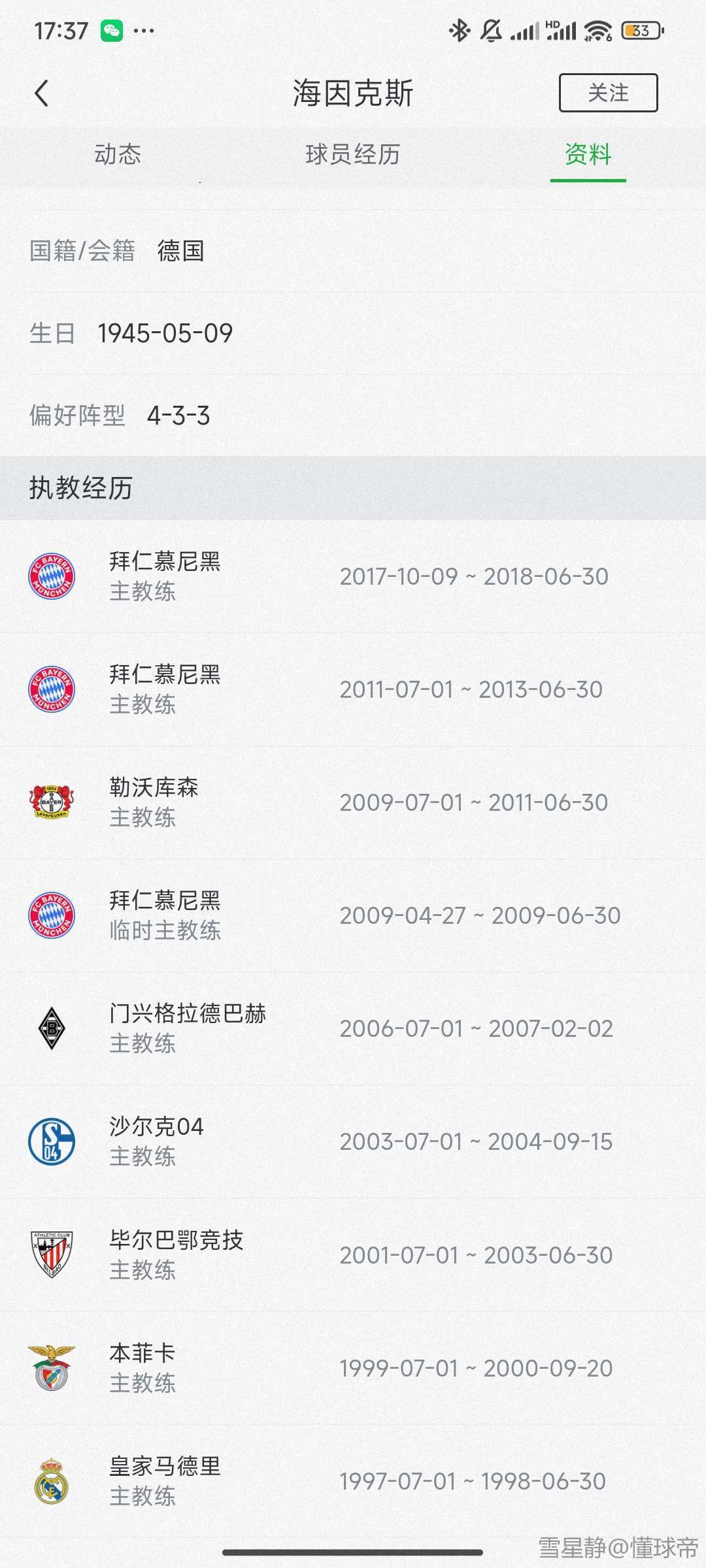This screenshot has width=706, height=1568.
Task: Open the 本菲卡 coaching entry
Action: [x=353, y=1367]
